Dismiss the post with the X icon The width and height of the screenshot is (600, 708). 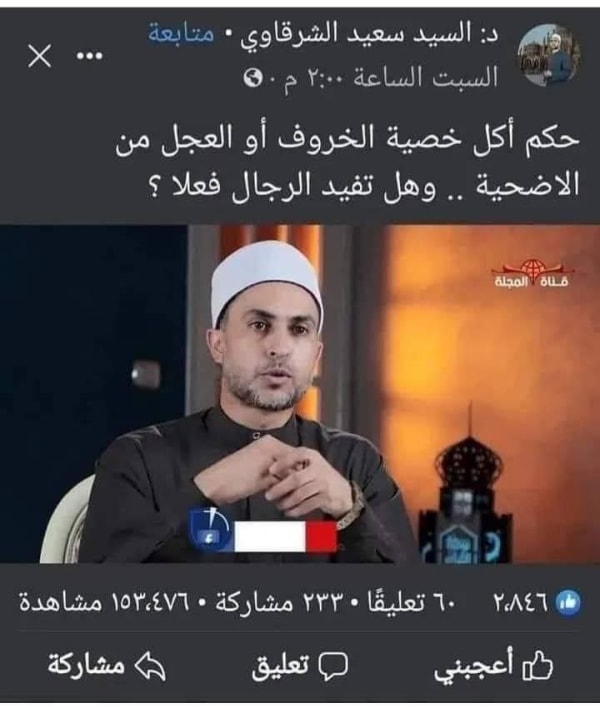coord(39,56)
